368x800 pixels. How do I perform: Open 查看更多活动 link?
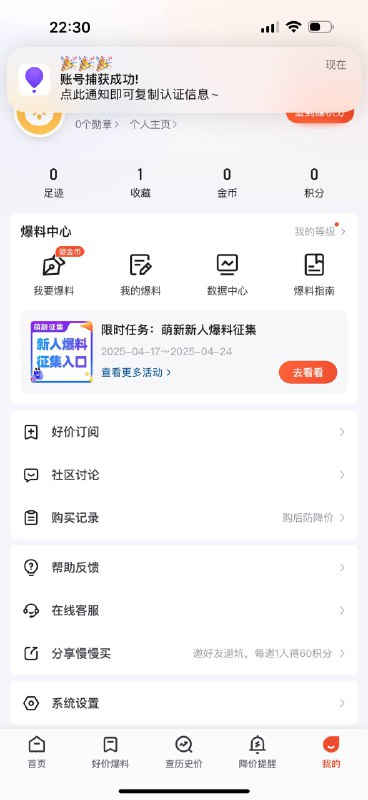pyautogui.click(x=136, y=372)
